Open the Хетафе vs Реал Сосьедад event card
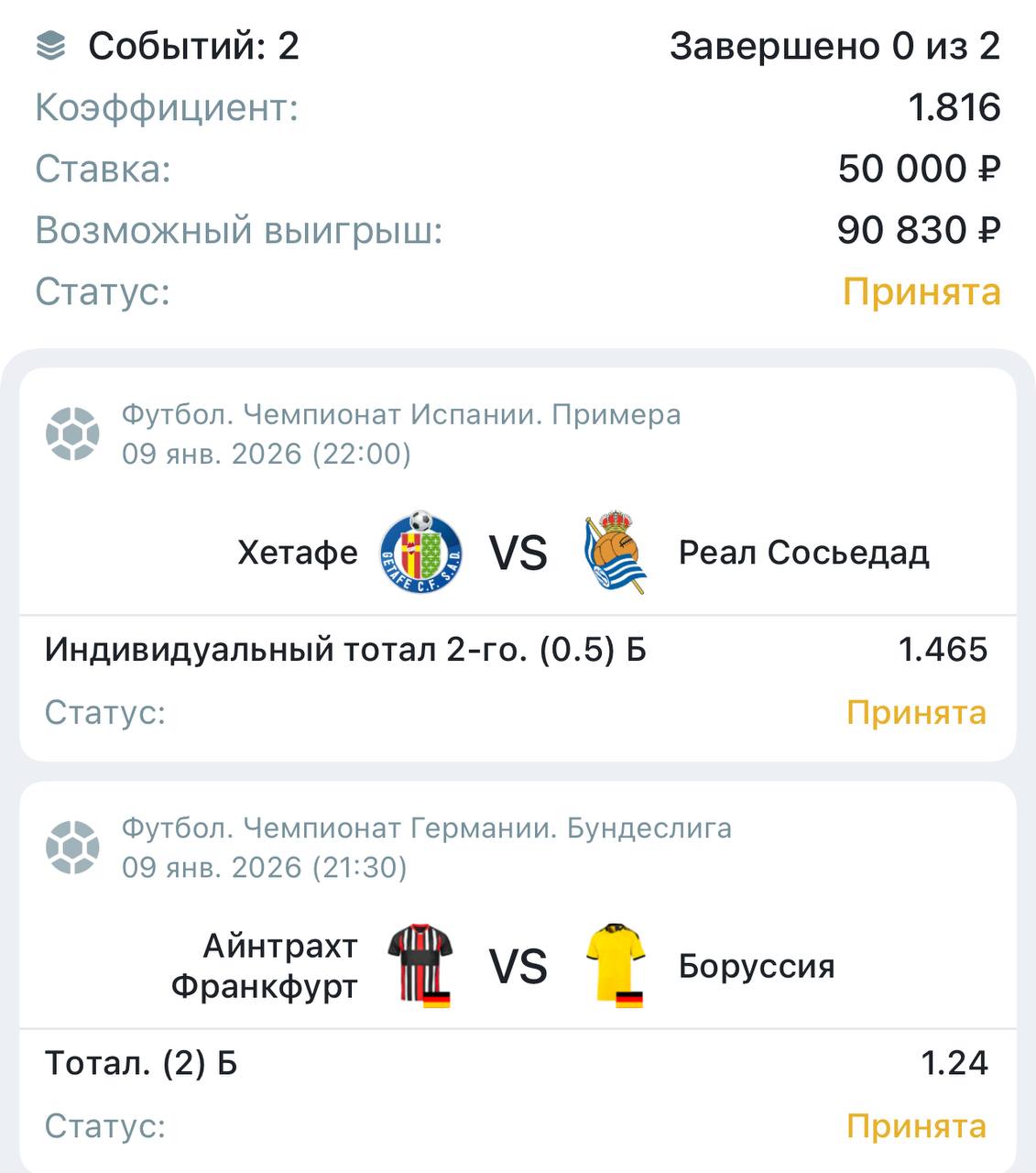 pyautogui.click(x=518, y=553)
